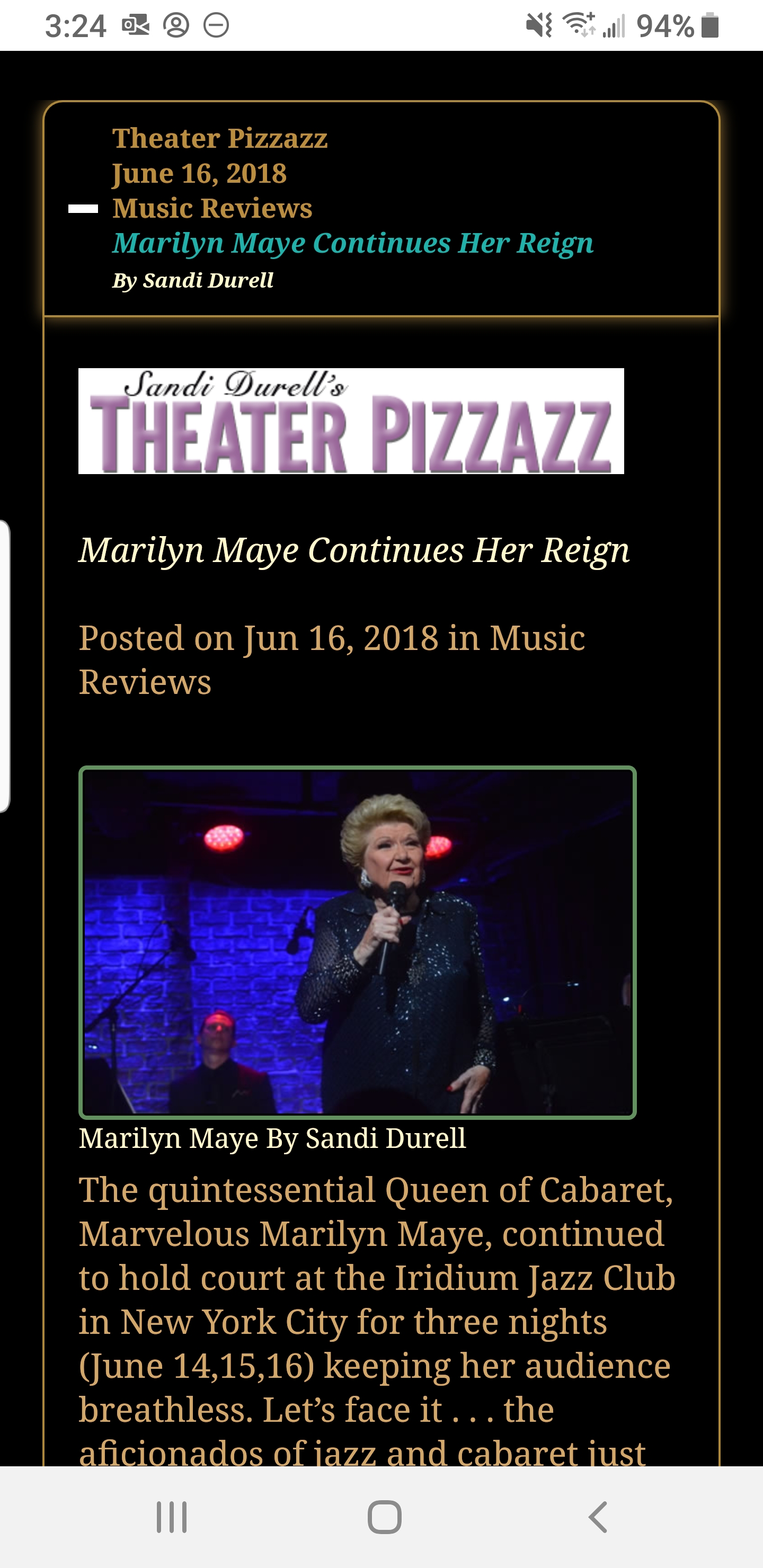Collapse the Theater Pizzazz review section
The image size is (763, 1568).
point(83,209)
